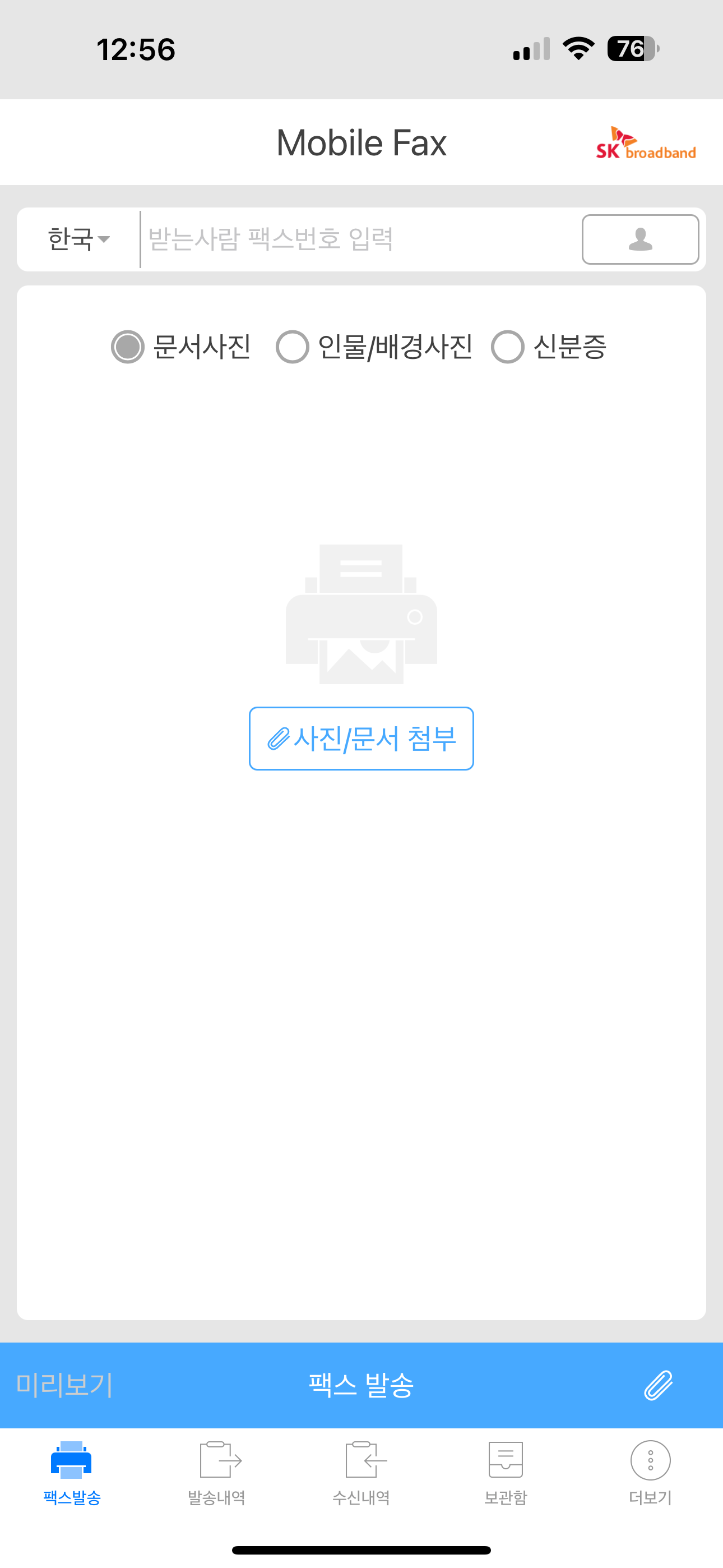Open the contacts picker beside fax number field

640,240
